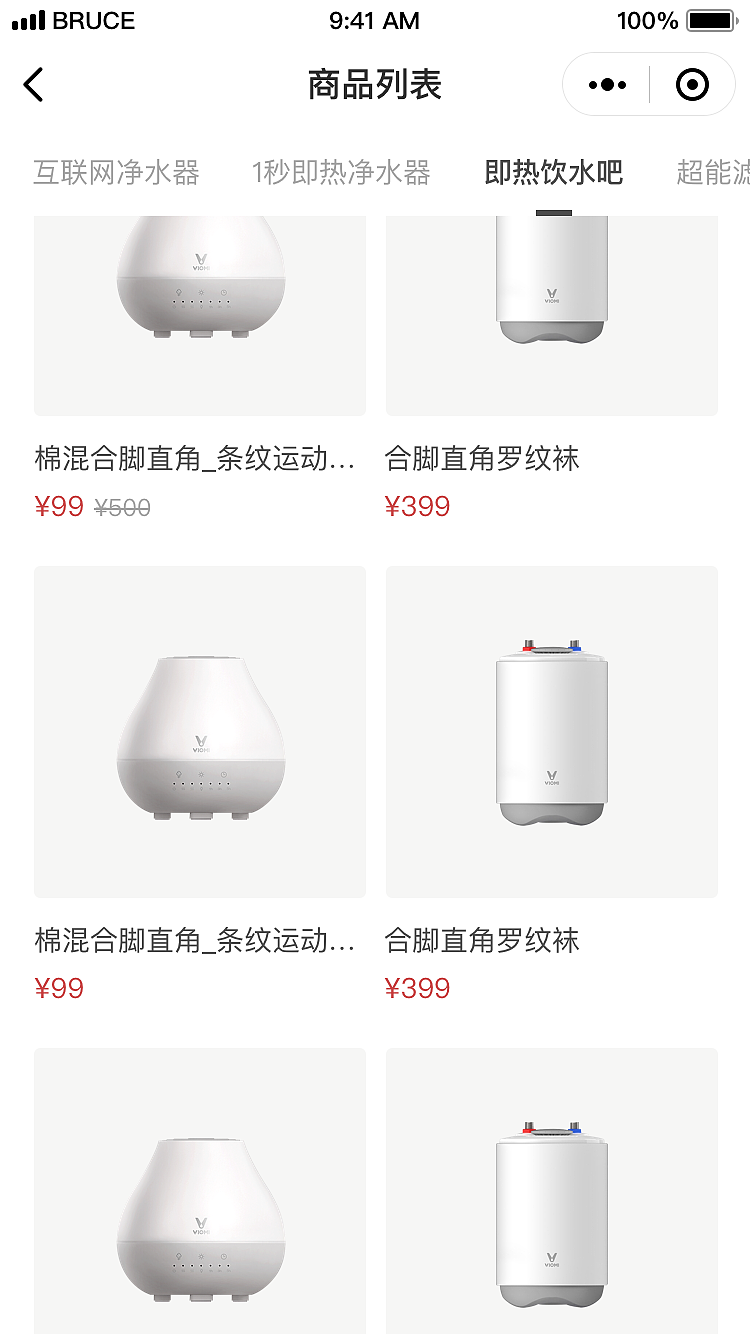This screenshot has width=750, height=1334.
Task: Tap the strikethrough ¥500 original price
Action: [123, 506]
